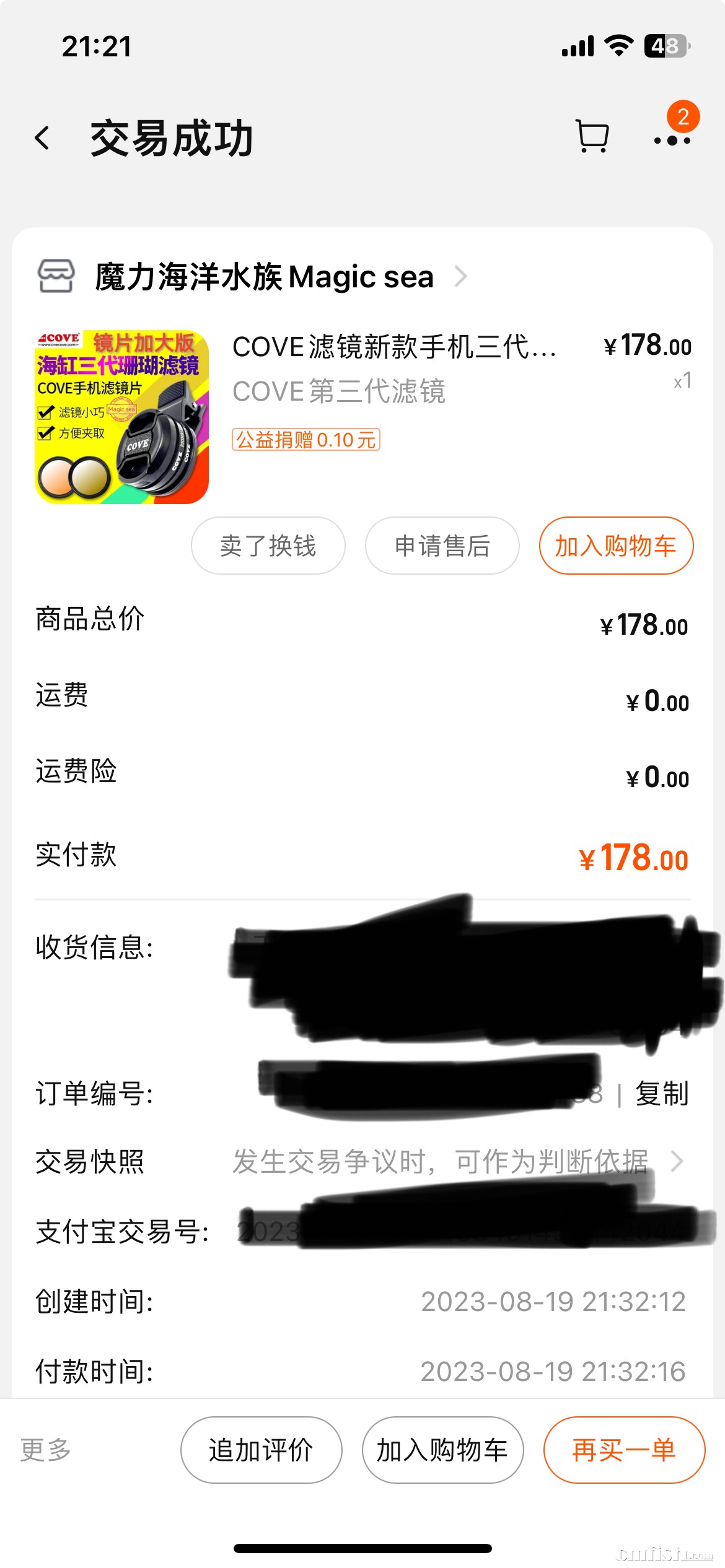Screen dimensions: 725x1568
Task: Apply for after-sales via 申请售后
Action: pyautogui.click(x=442, y=546)
